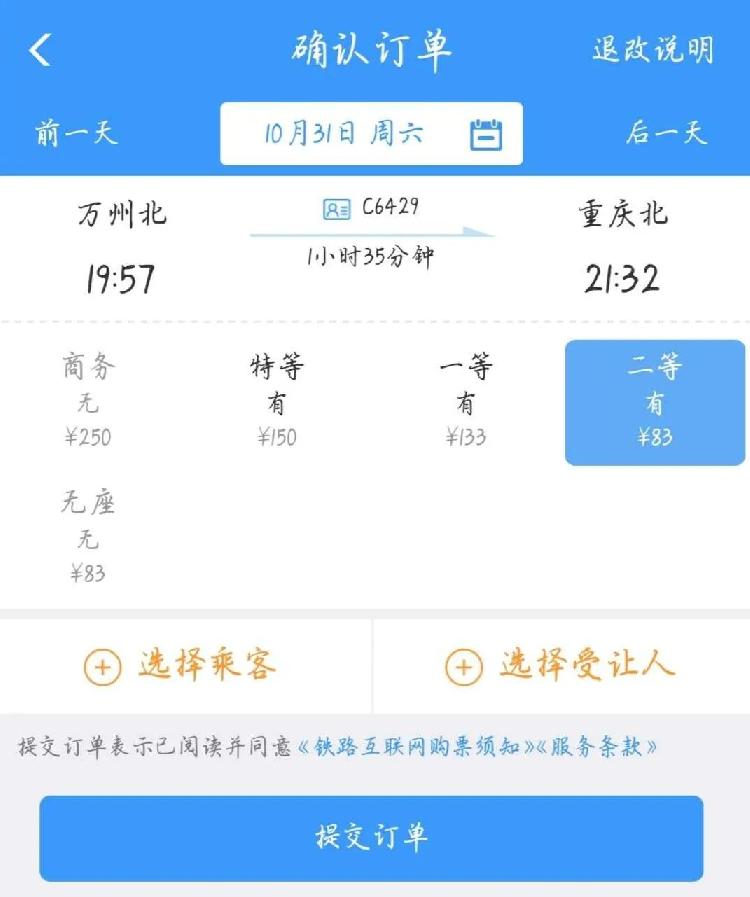Select the 一等 seat at ¥133
750x897 pixels.
(466, 402)
